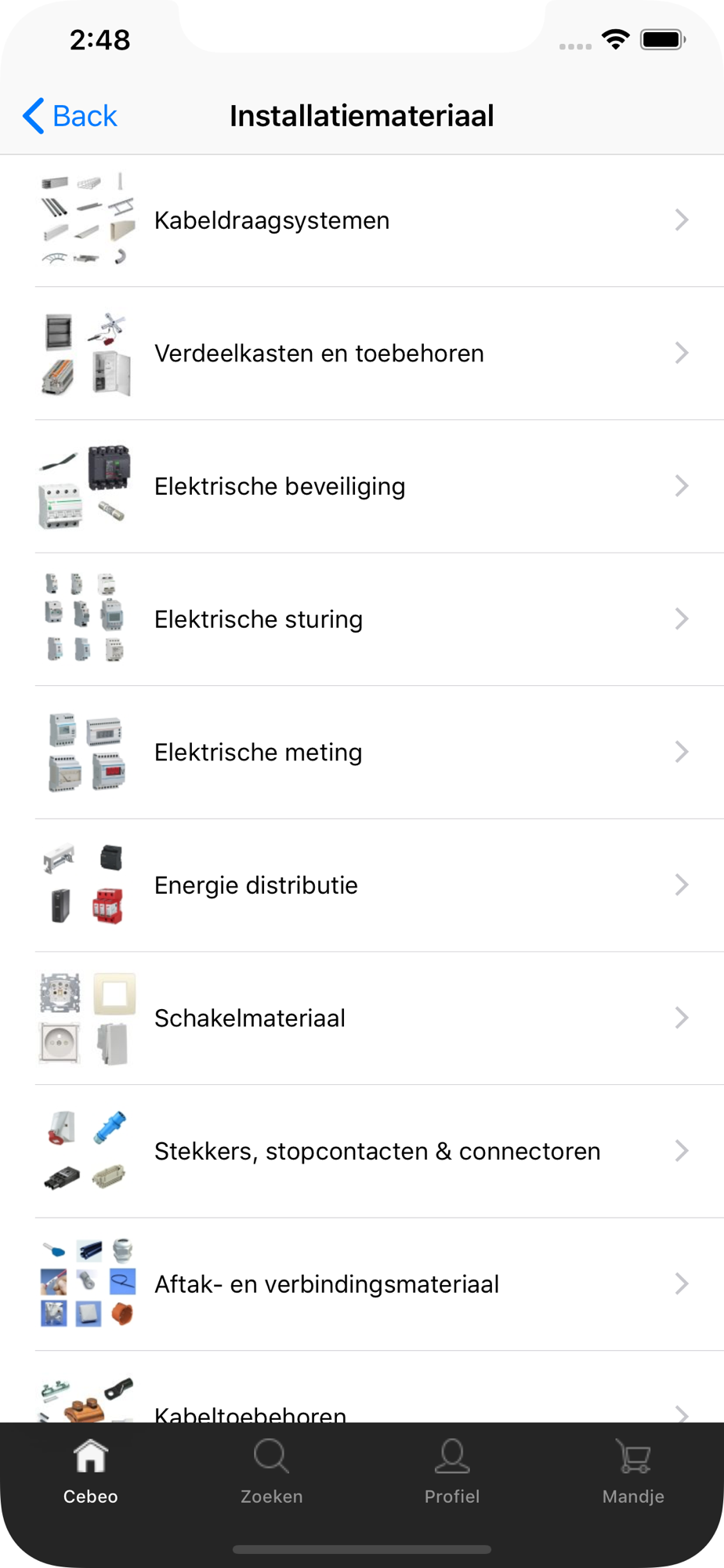The width and height of the screenshot is (724, 1568).
Task: Switch to the Cebeo home tab
Action: tap(91, 1472)
